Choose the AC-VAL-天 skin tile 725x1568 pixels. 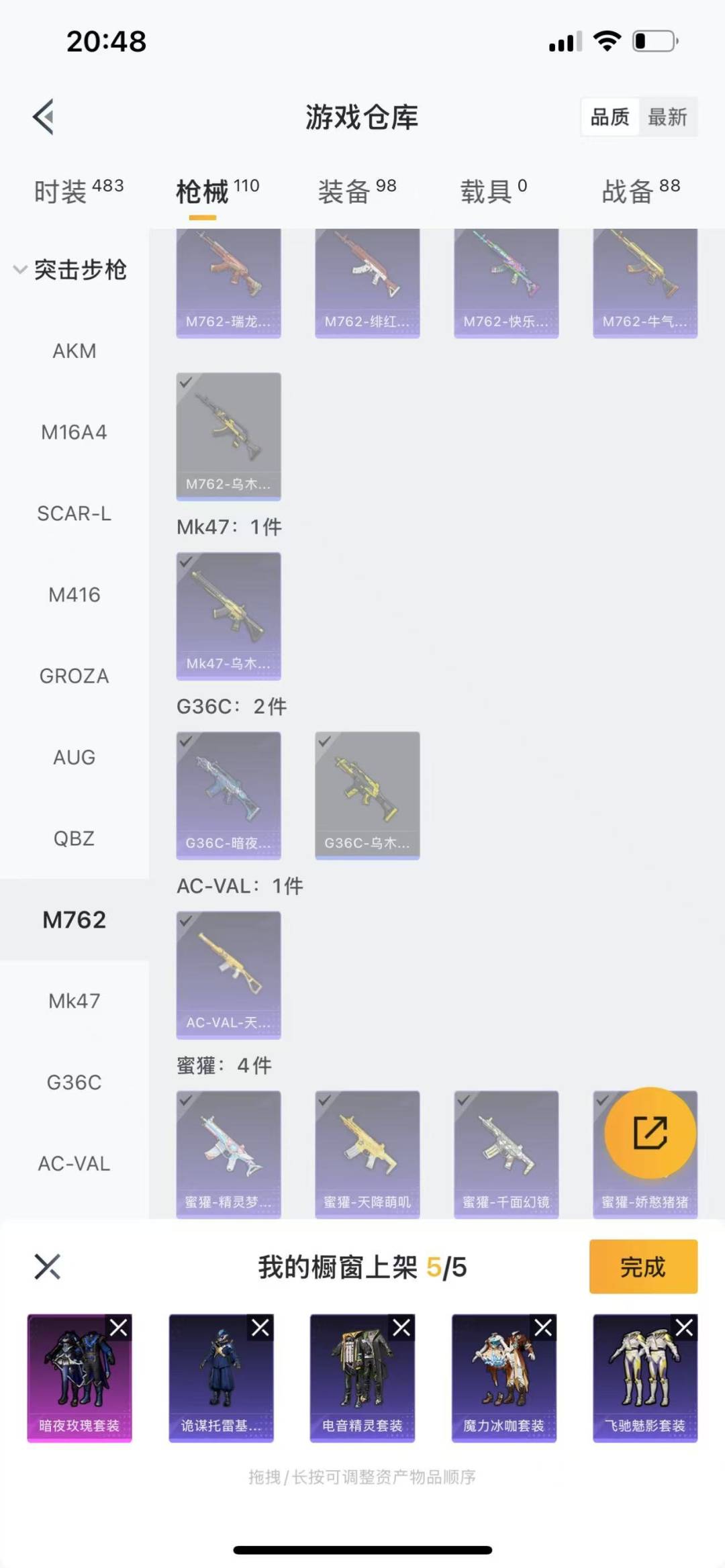coord(228,975)
